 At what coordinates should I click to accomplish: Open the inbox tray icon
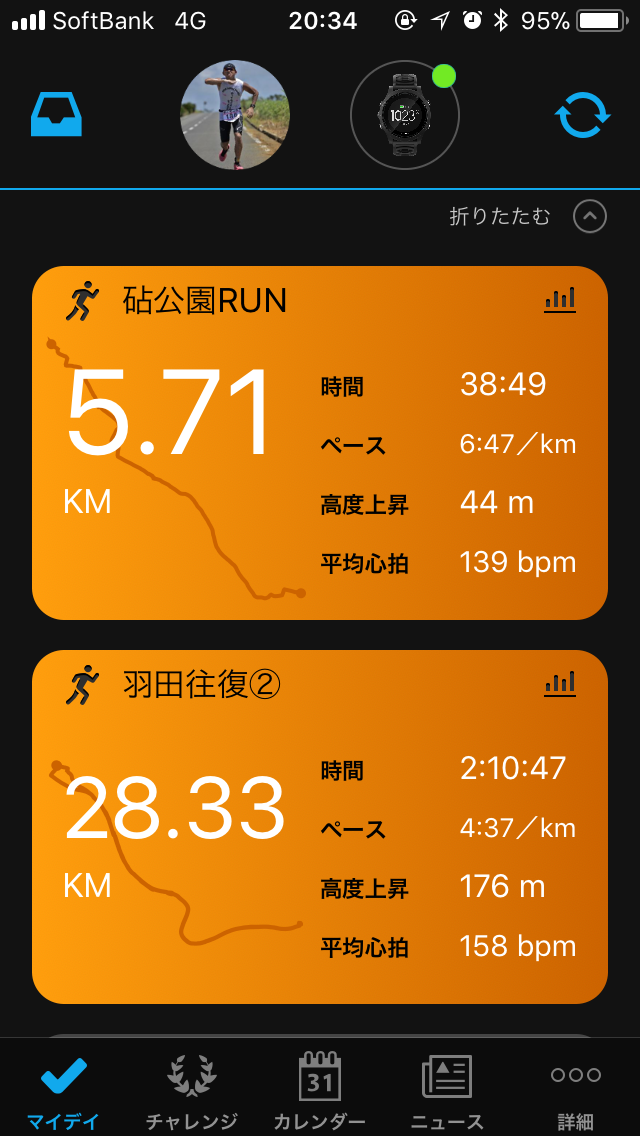click(56, 115)
